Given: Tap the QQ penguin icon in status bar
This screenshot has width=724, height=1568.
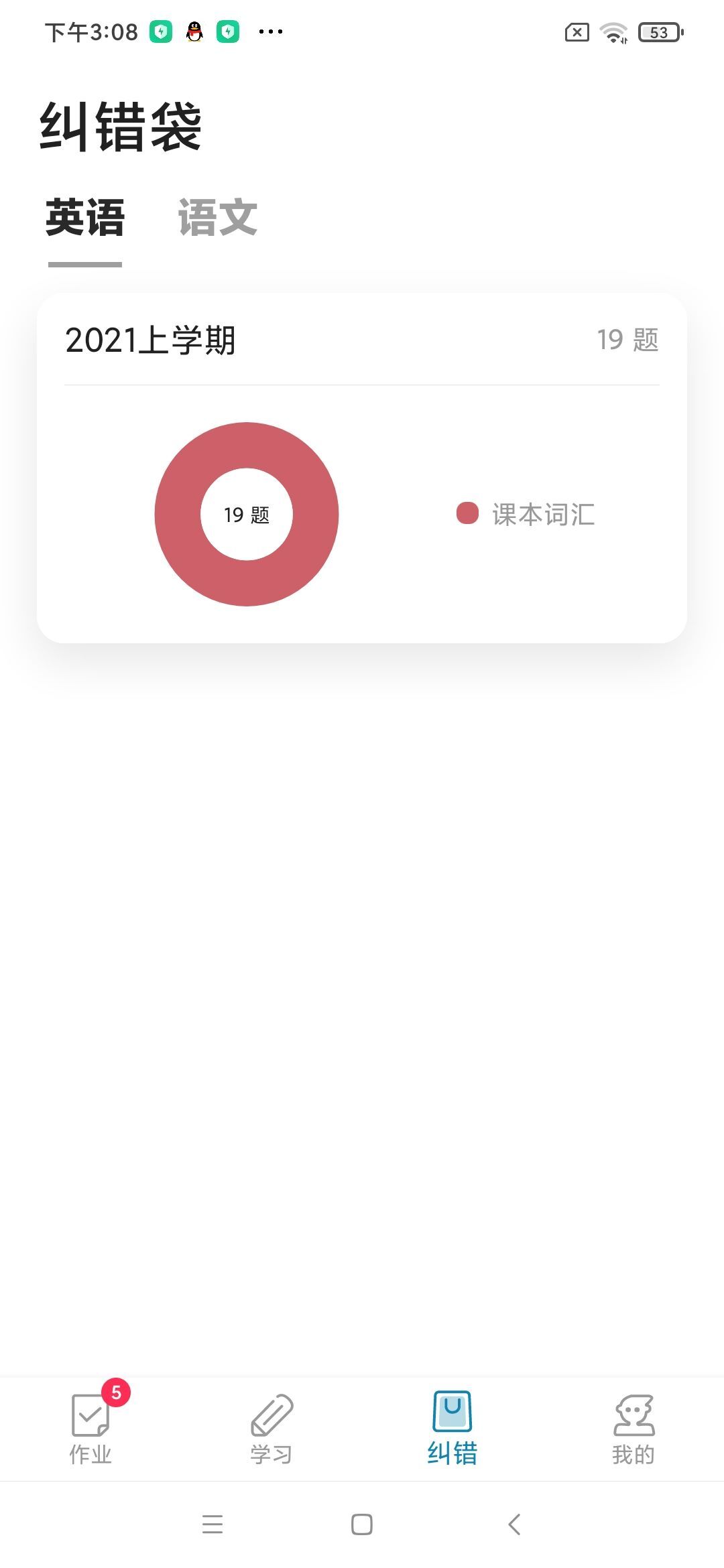Looking at the screenshot, I should click(194, 30).
